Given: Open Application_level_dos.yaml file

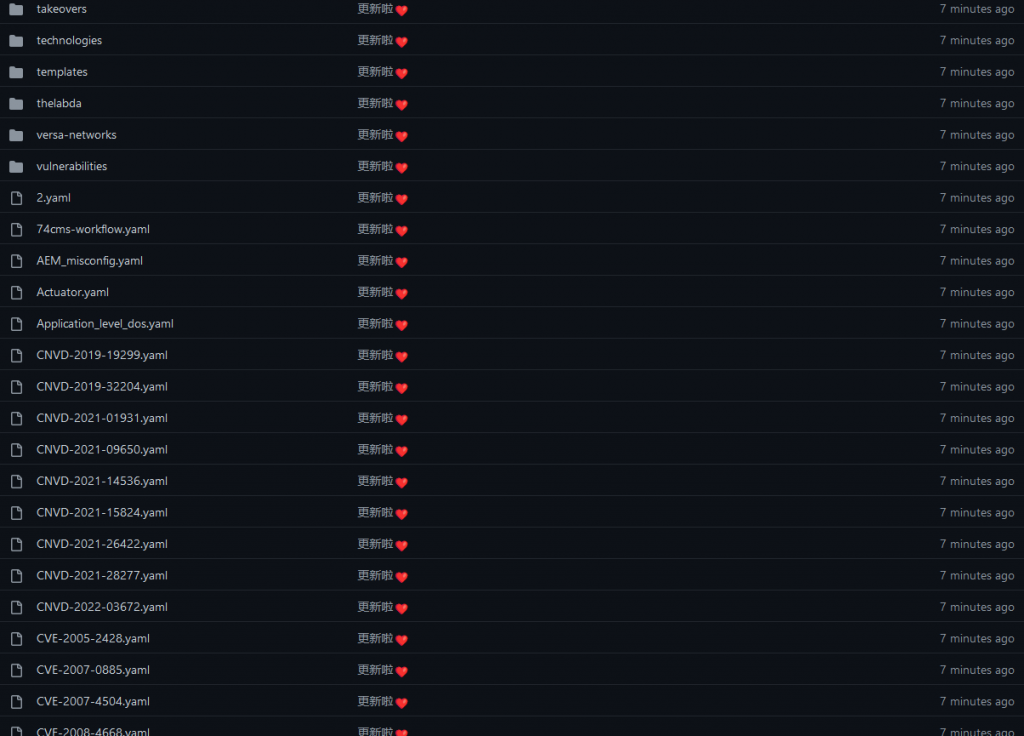Looking at the screenshot, I should (105, 324).
